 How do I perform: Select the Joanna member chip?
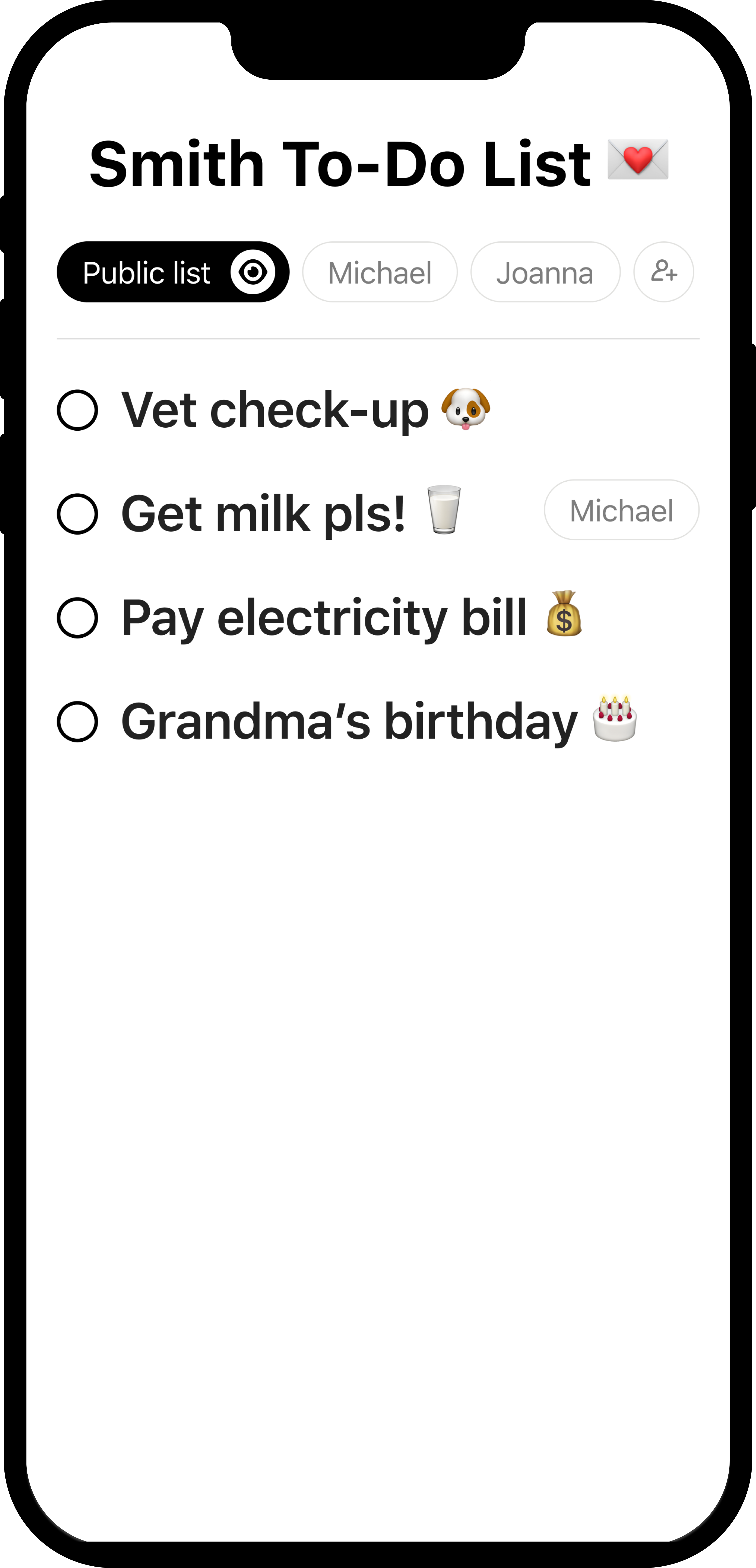coord(545,272)
